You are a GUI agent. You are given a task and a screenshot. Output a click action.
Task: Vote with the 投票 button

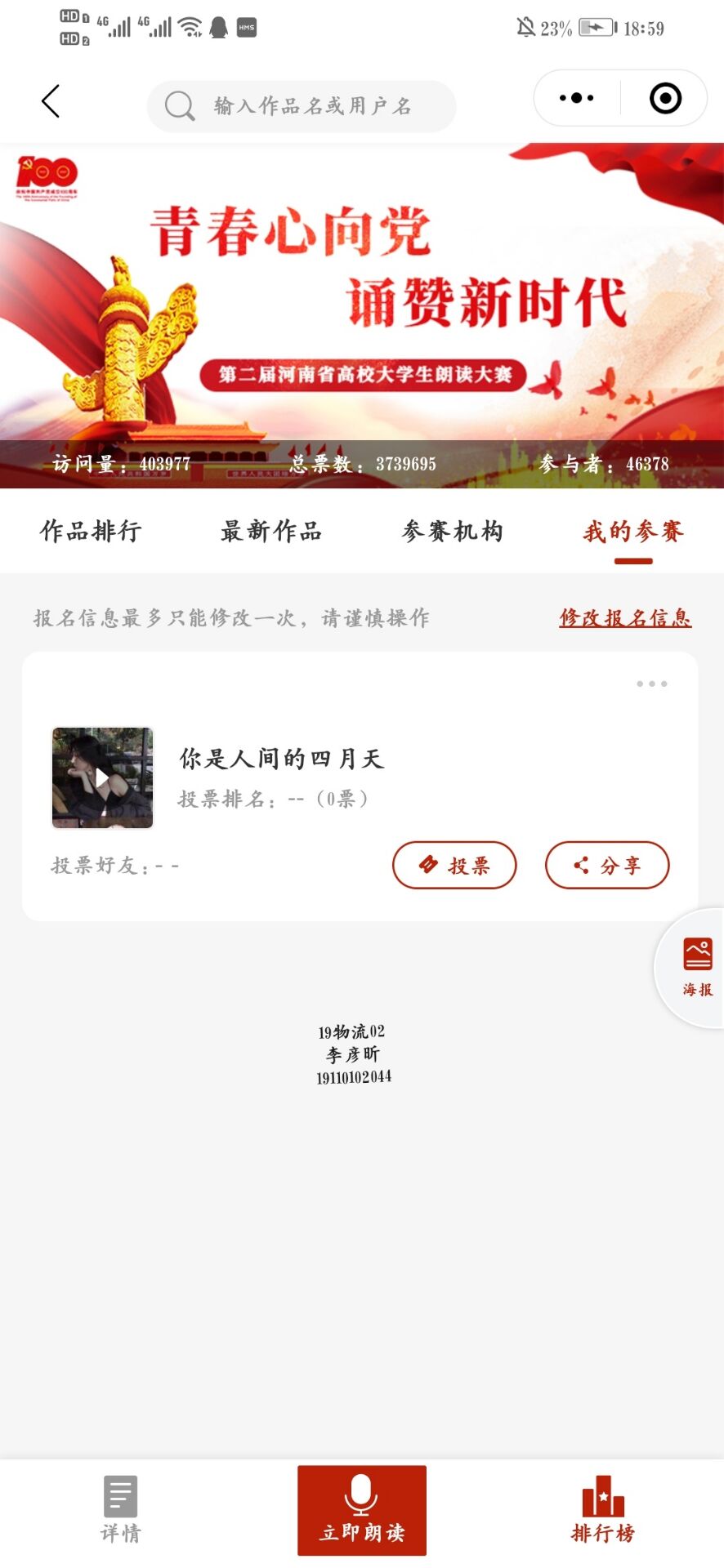click(454, 865)
